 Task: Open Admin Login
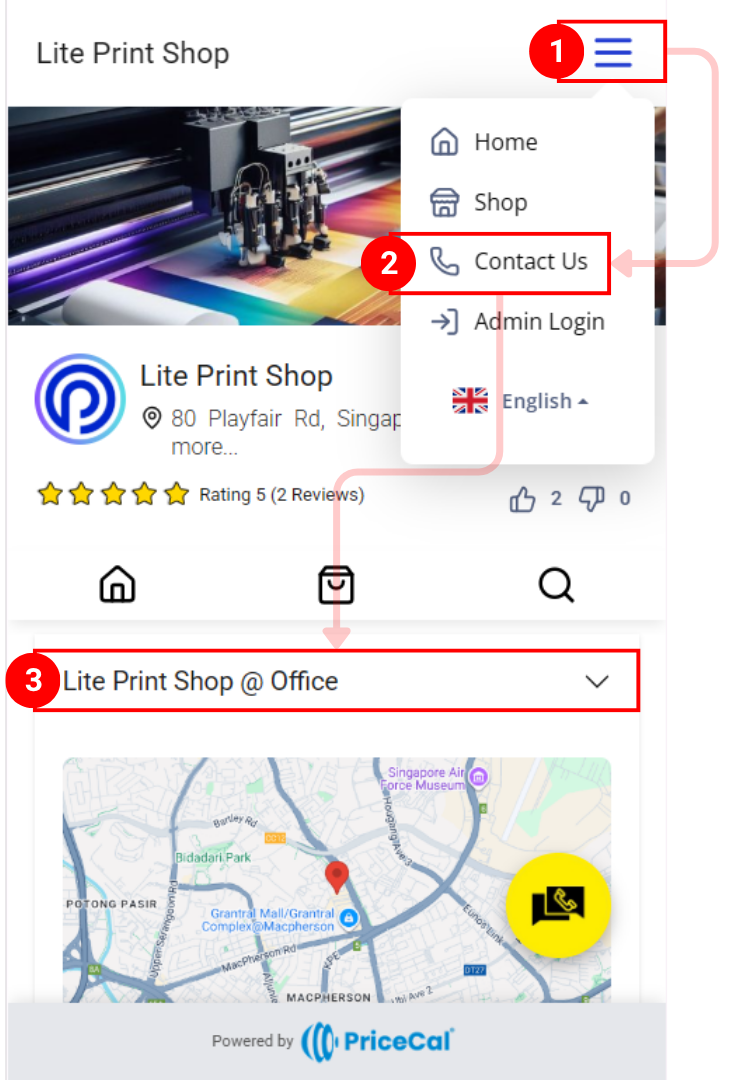pos(538,322)
